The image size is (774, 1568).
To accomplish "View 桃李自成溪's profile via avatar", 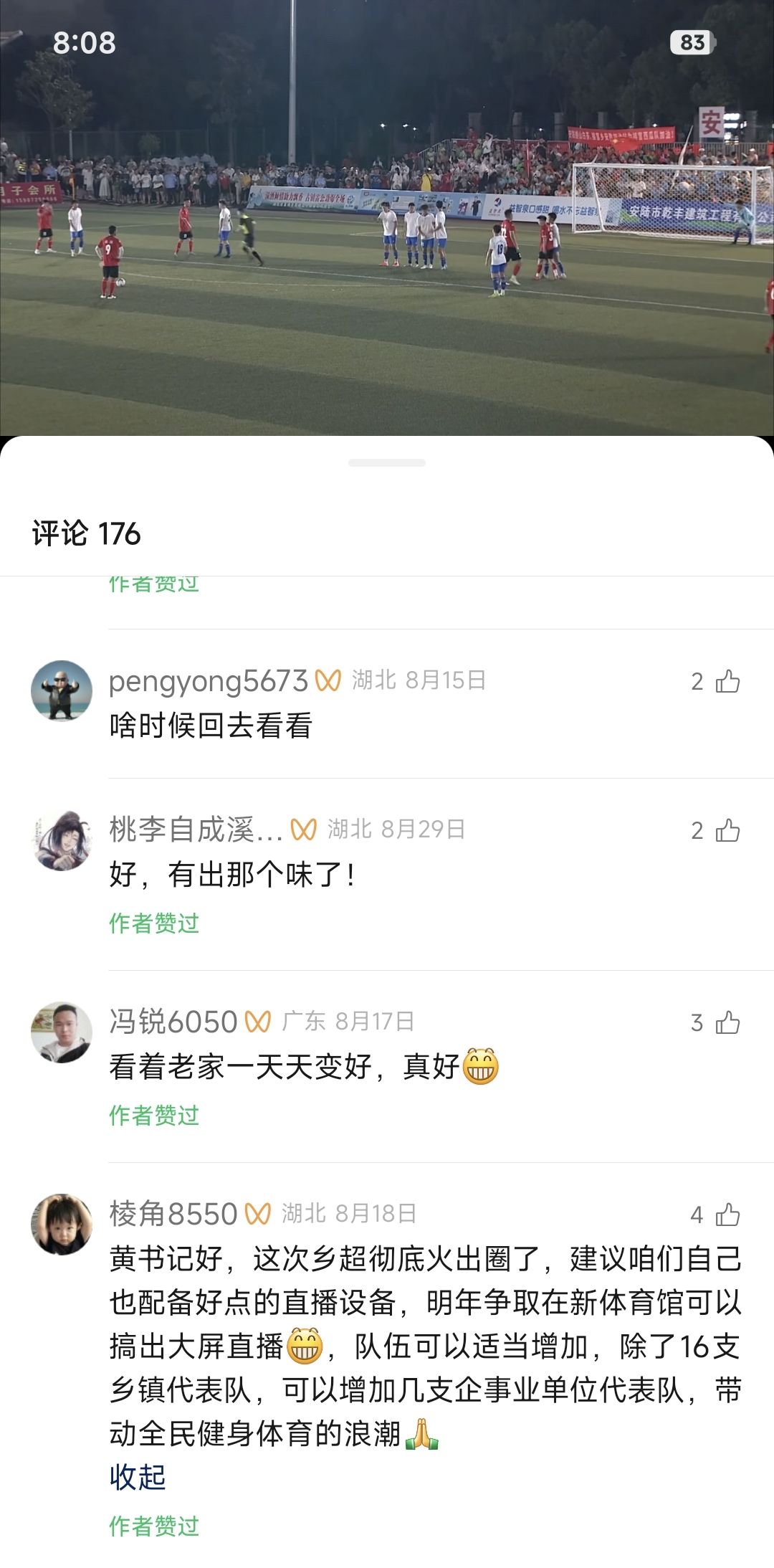I will (x=62, y=840).
